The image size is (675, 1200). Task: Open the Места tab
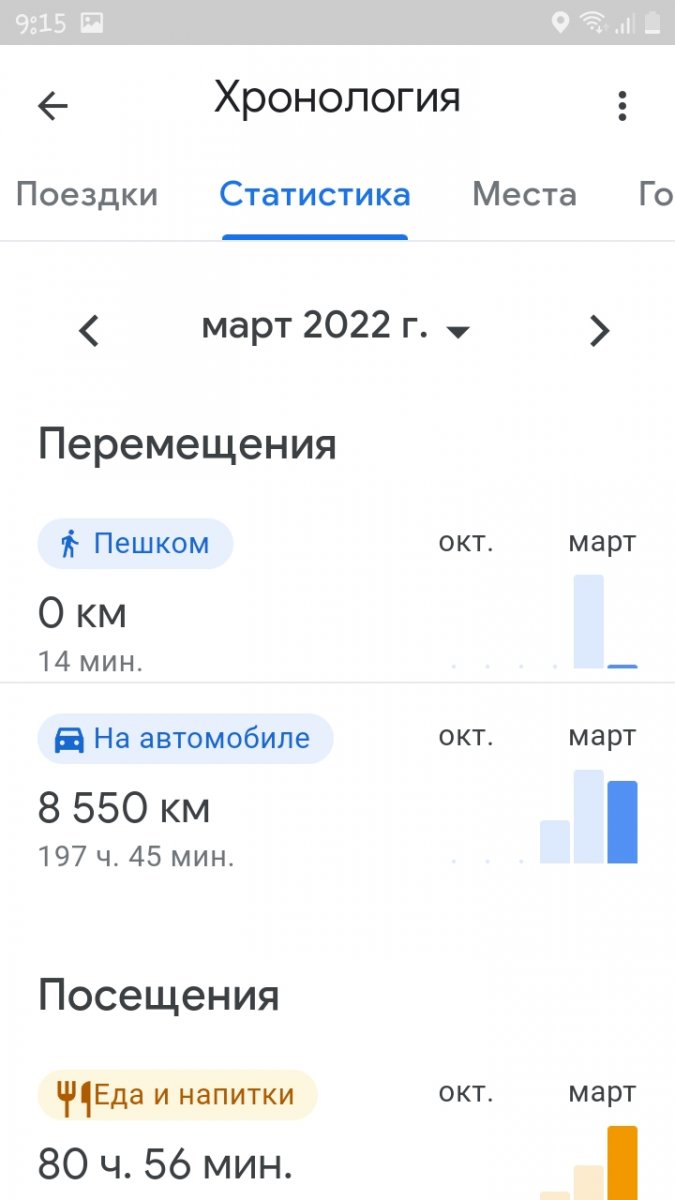[524, 194]
